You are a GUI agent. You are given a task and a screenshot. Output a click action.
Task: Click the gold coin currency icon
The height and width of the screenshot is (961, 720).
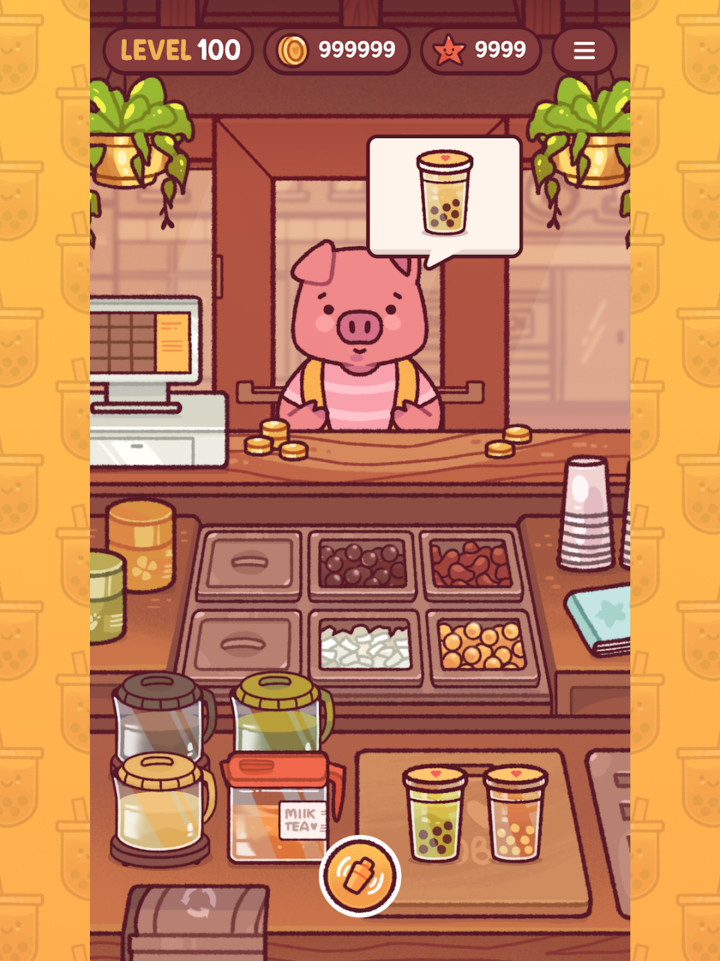(x=290, y=48)
